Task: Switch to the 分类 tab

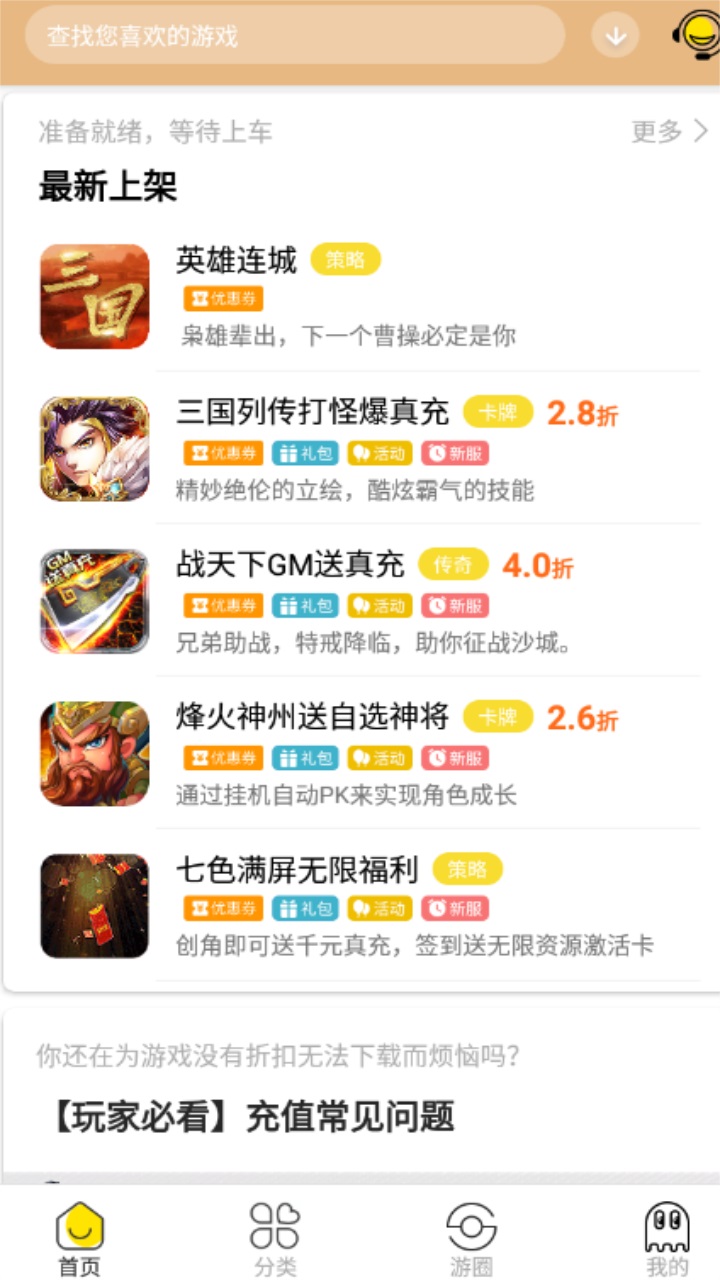Action: pos(275,1238)
